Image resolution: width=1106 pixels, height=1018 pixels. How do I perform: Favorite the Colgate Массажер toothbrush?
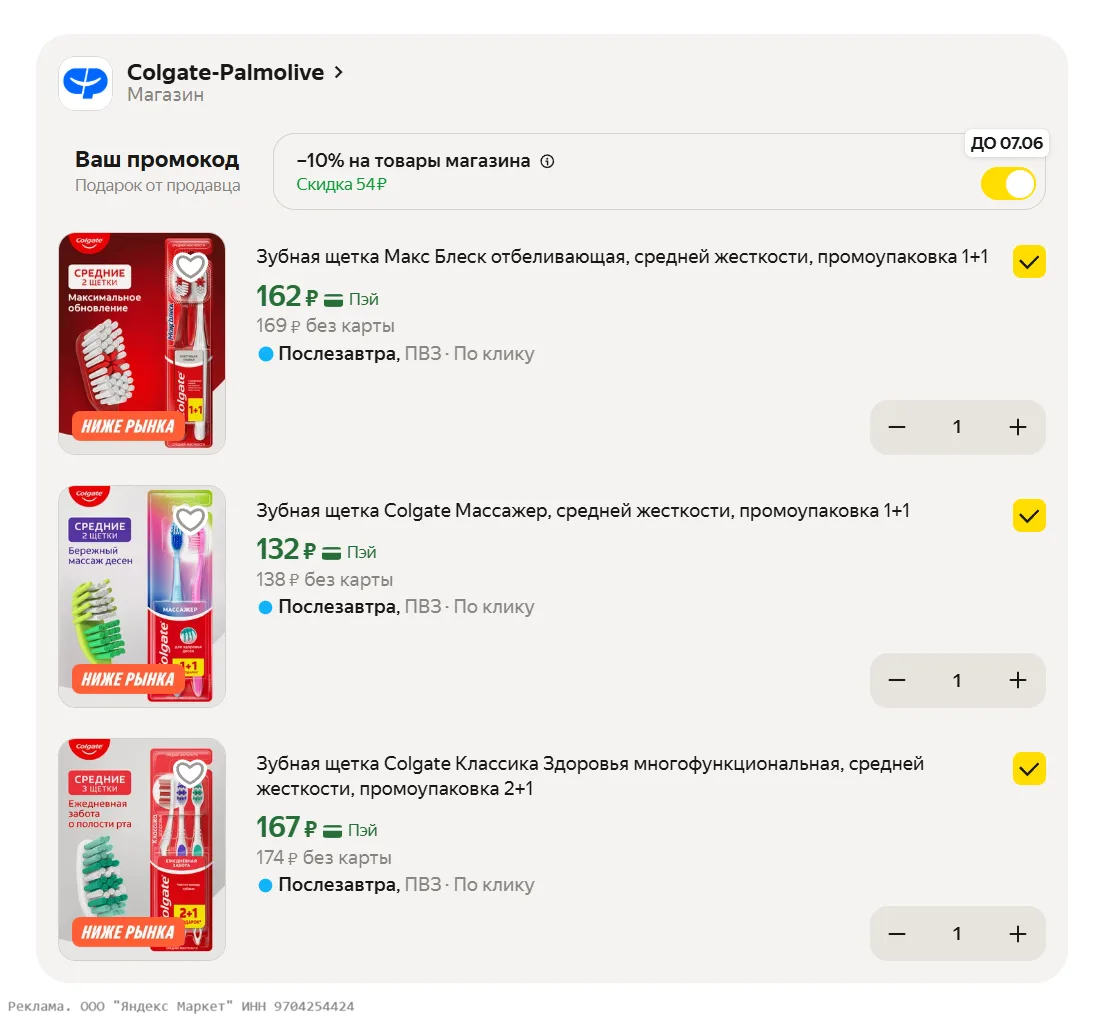tap(190, 519)
